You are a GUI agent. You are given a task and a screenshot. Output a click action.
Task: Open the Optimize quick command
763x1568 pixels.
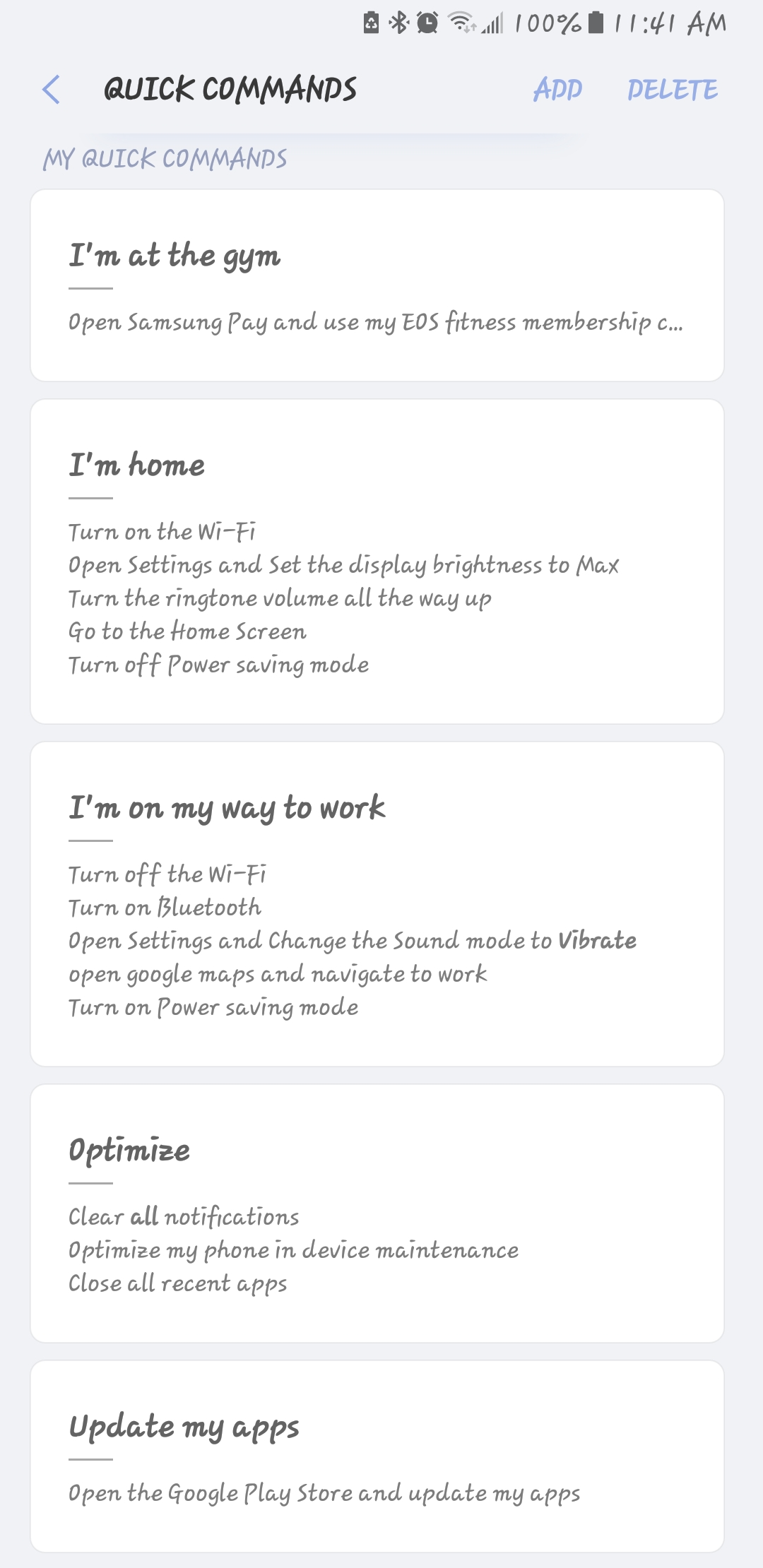click(x=377, y=1213)
